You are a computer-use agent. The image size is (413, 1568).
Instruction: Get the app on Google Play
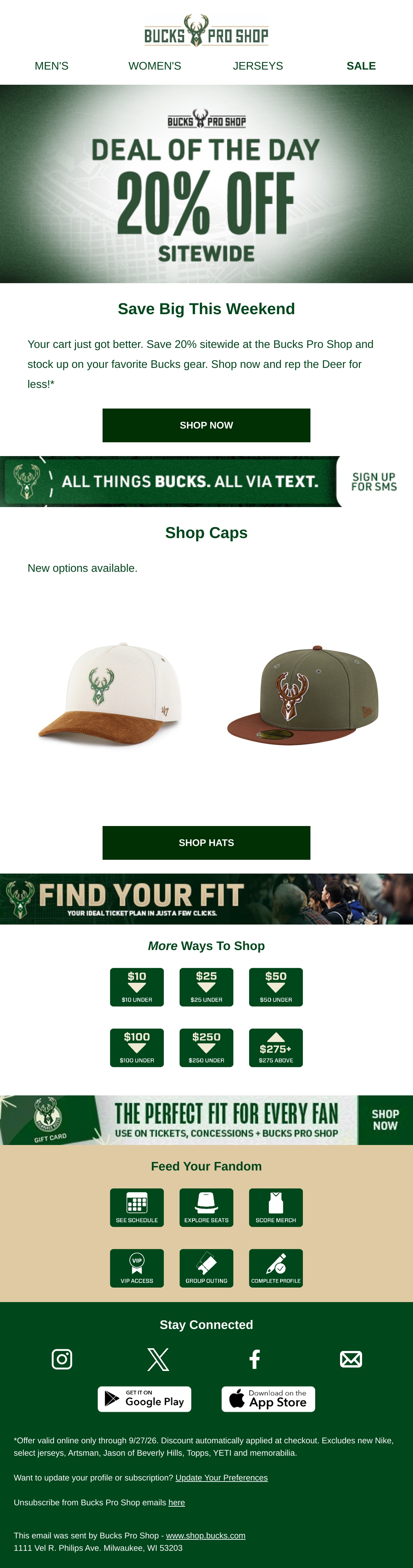[x=144, y=1399]
